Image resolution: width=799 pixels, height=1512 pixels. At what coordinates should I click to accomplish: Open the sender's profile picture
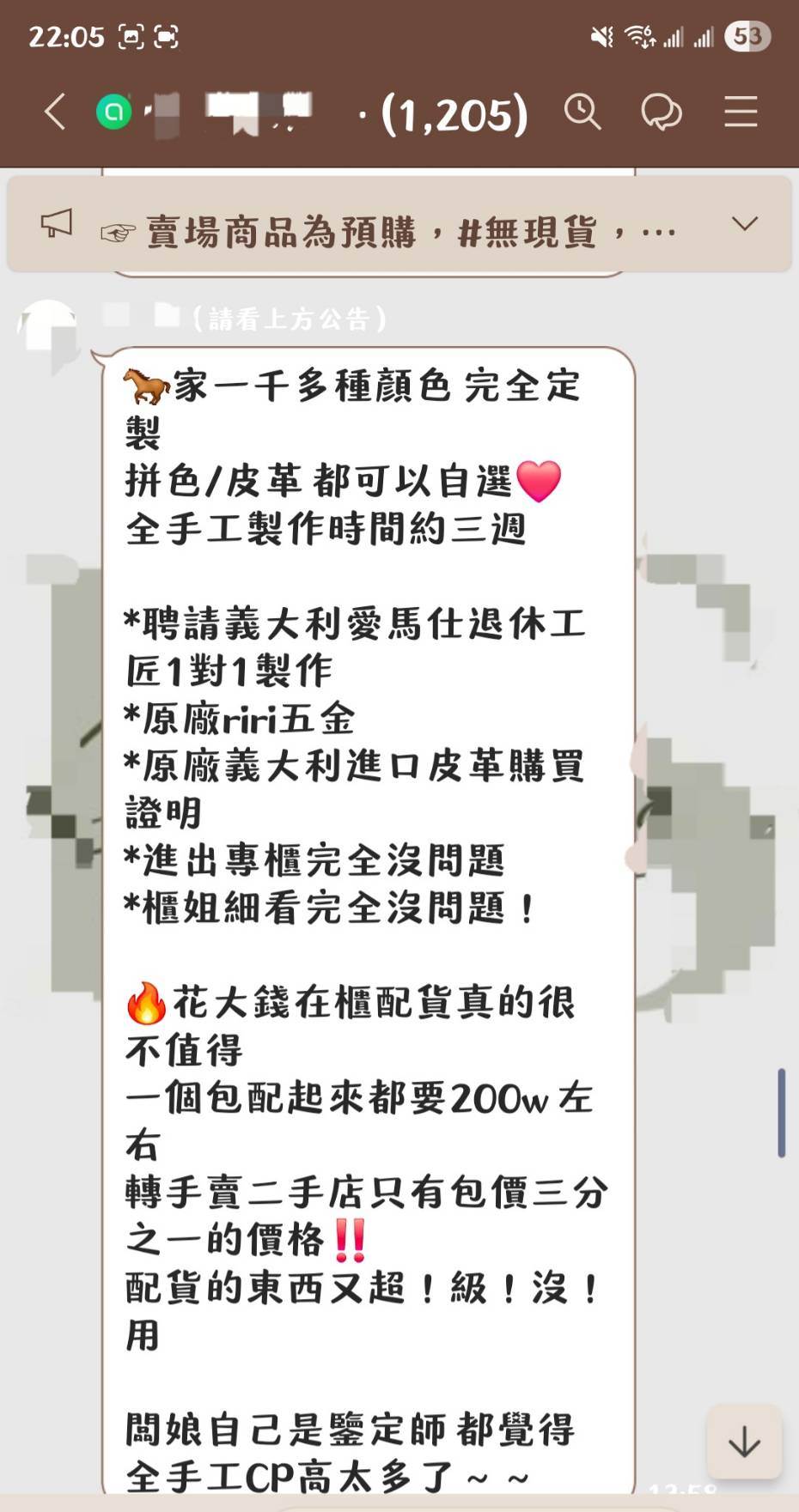tap(47, 332)
